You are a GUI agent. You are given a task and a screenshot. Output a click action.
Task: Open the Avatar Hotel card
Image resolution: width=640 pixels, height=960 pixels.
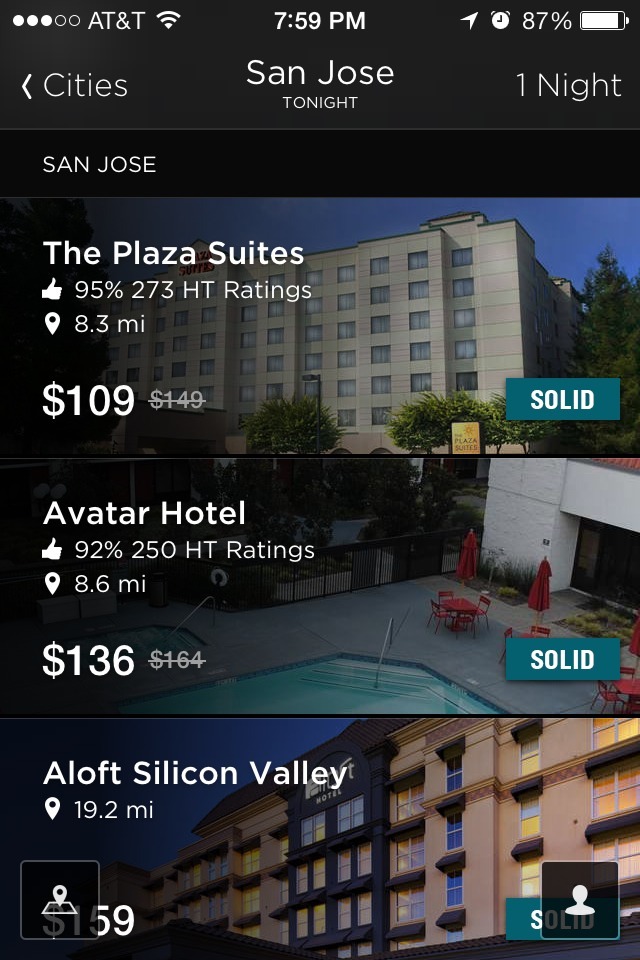(x=320, y=588)
